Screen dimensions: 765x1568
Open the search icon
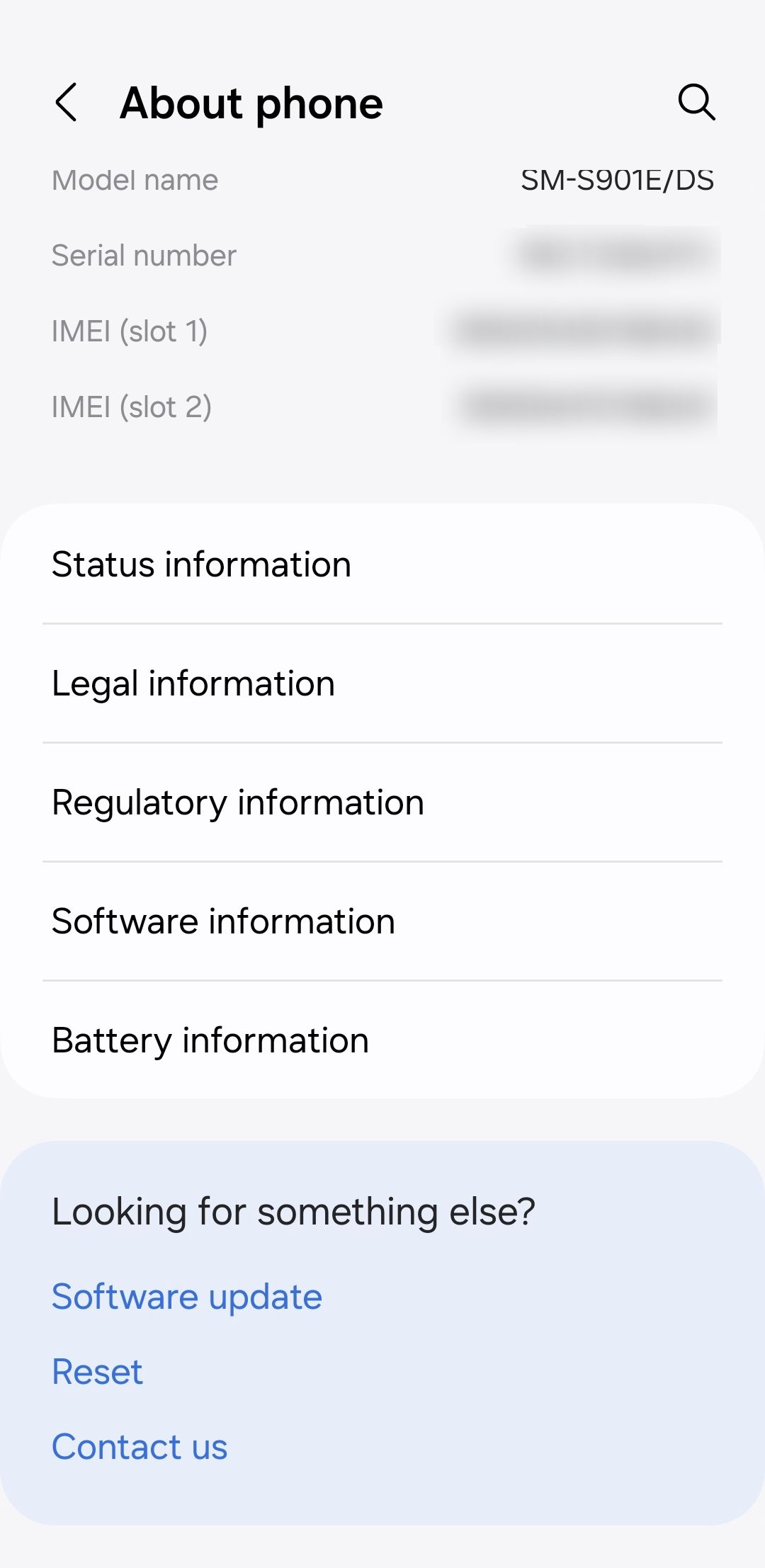697,103
